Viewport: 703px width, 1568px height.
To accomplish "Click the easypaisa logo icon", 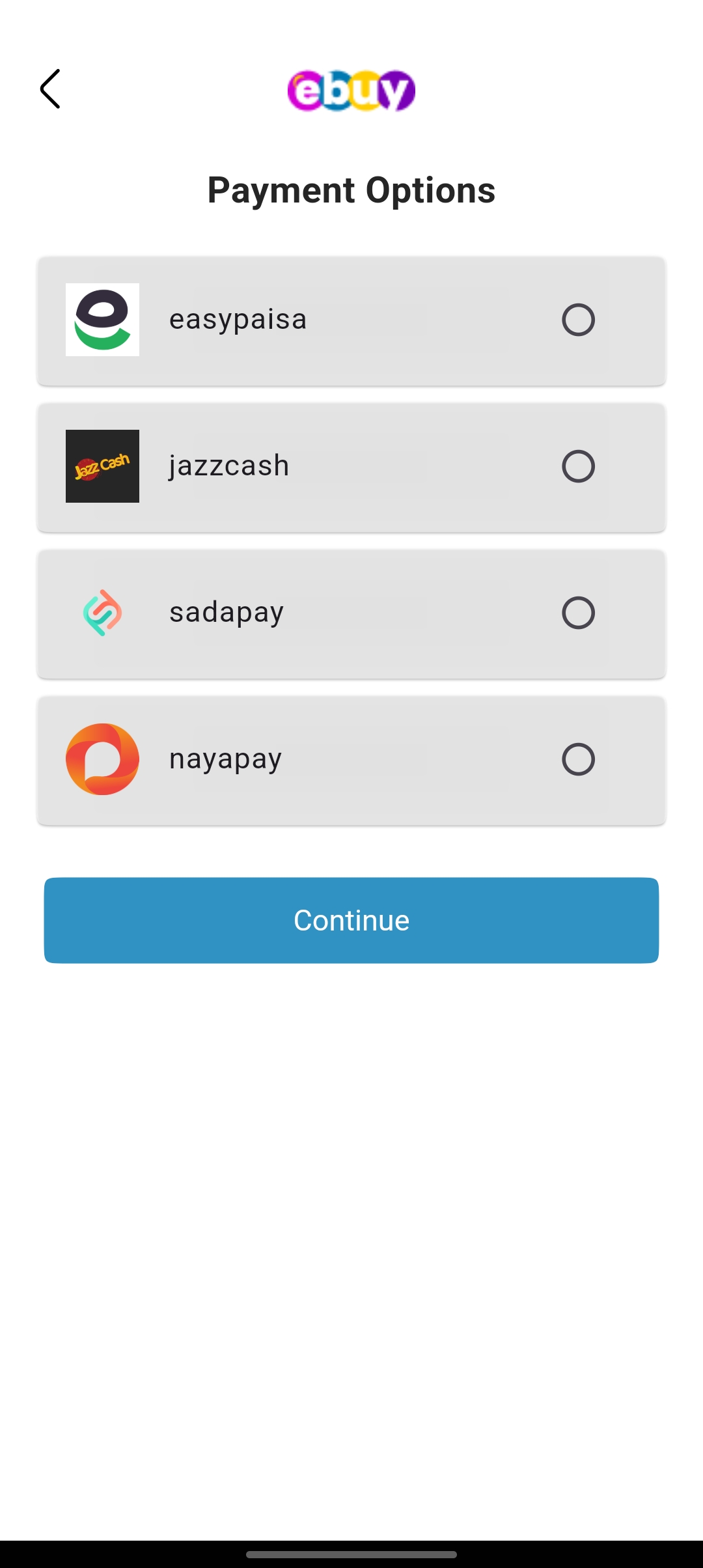I will [103, 320].
